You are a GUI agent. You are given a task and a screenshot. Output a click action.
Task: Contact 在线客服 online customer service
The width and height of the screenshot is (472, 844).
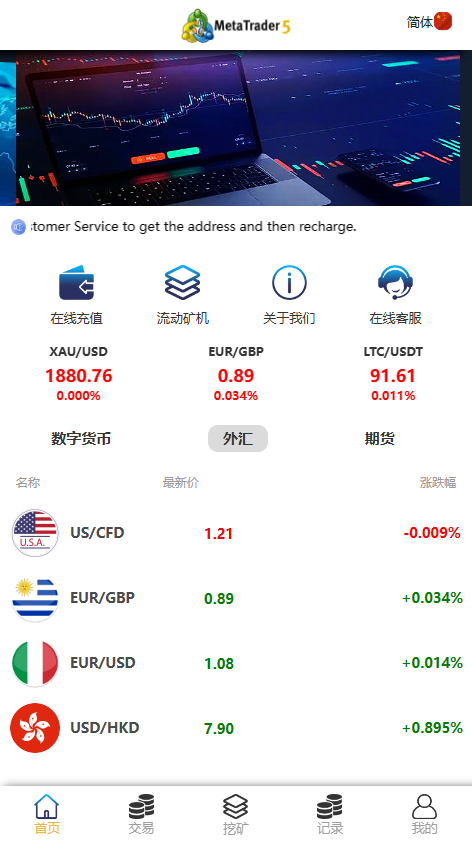[x=395, y=295]
